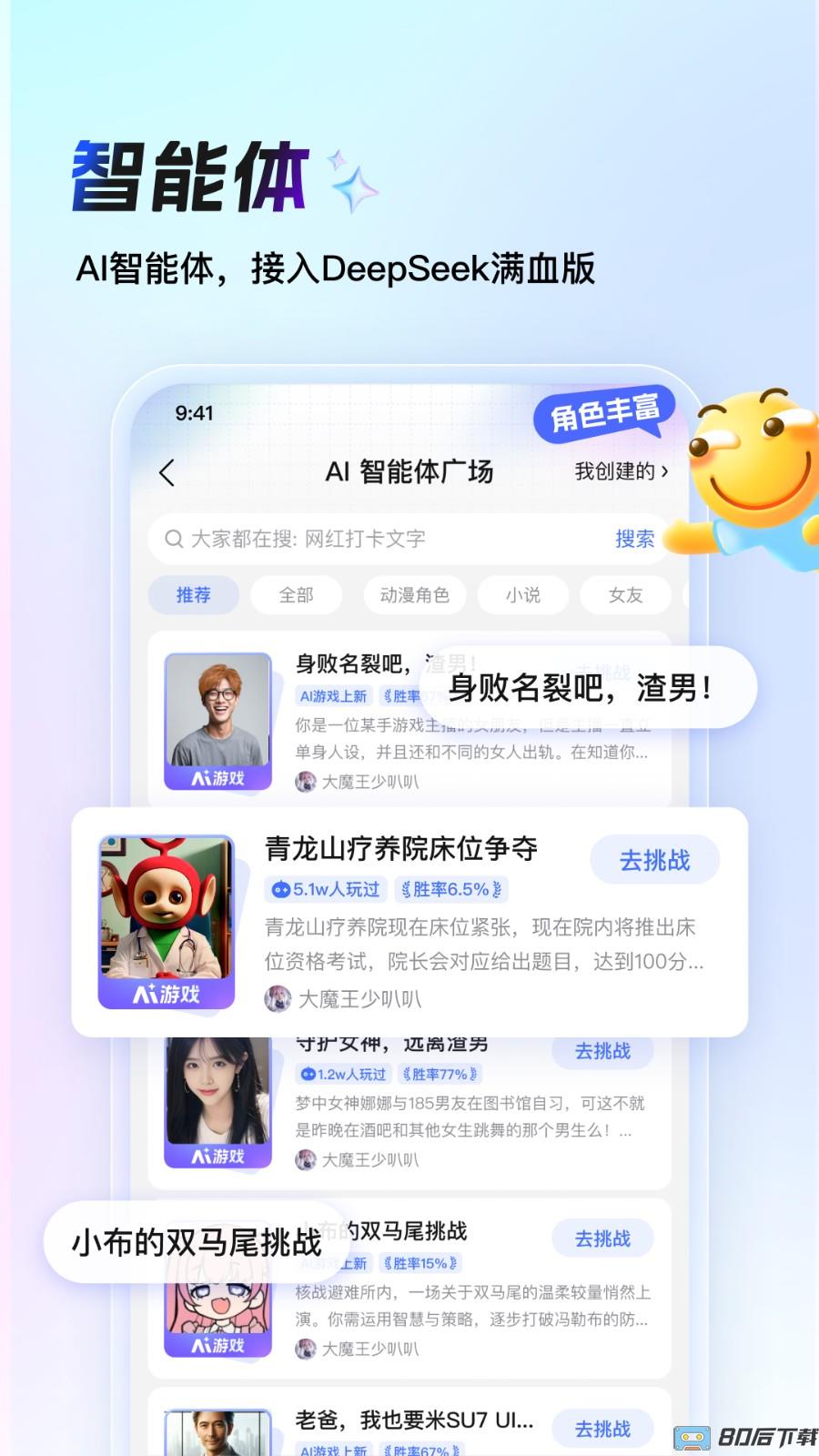The height and width of the screenshot is (1456, 819).
Task: Click 去挑战 on 小布的双马尾挑战
Action: point(602,1238)
